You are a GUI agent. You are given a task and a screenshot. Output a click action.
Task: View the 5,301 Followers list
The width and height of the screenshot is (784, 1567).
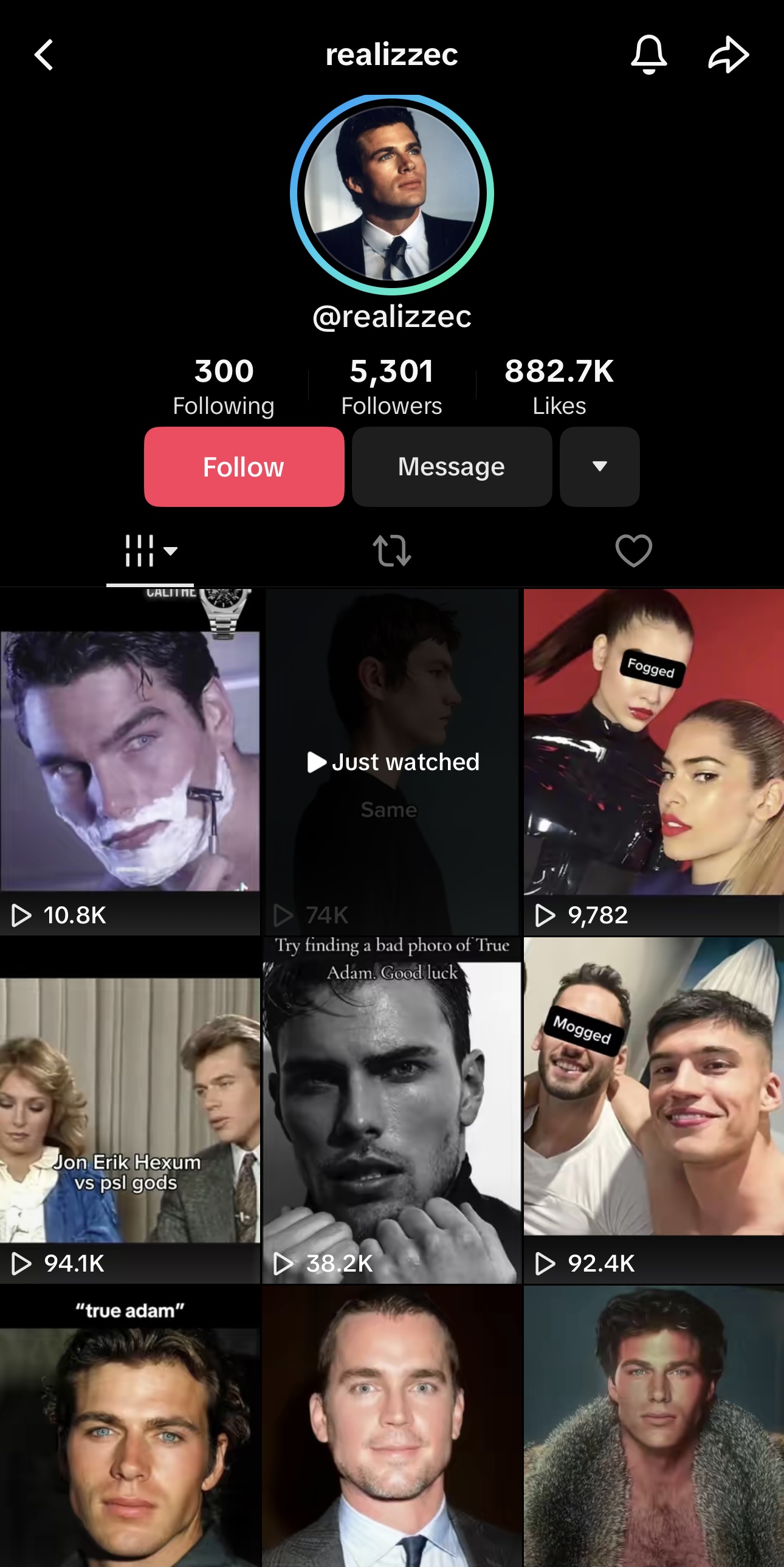391,385
